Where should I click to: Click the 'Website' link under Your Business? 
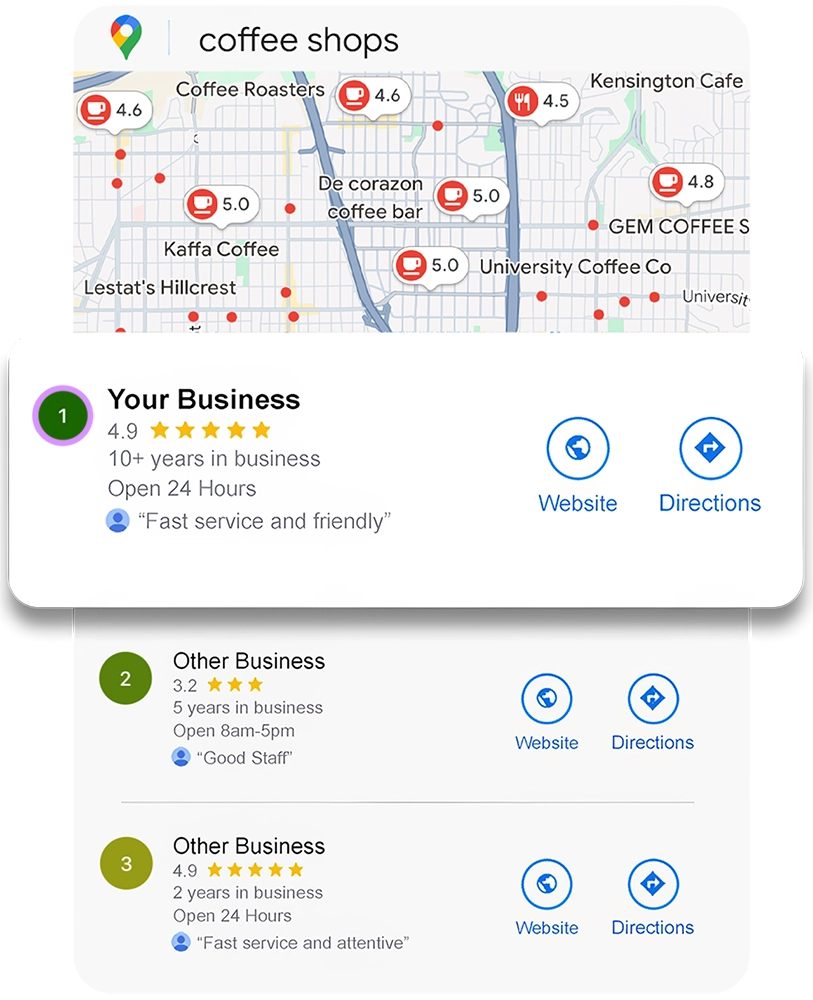(x=578, y=503)
